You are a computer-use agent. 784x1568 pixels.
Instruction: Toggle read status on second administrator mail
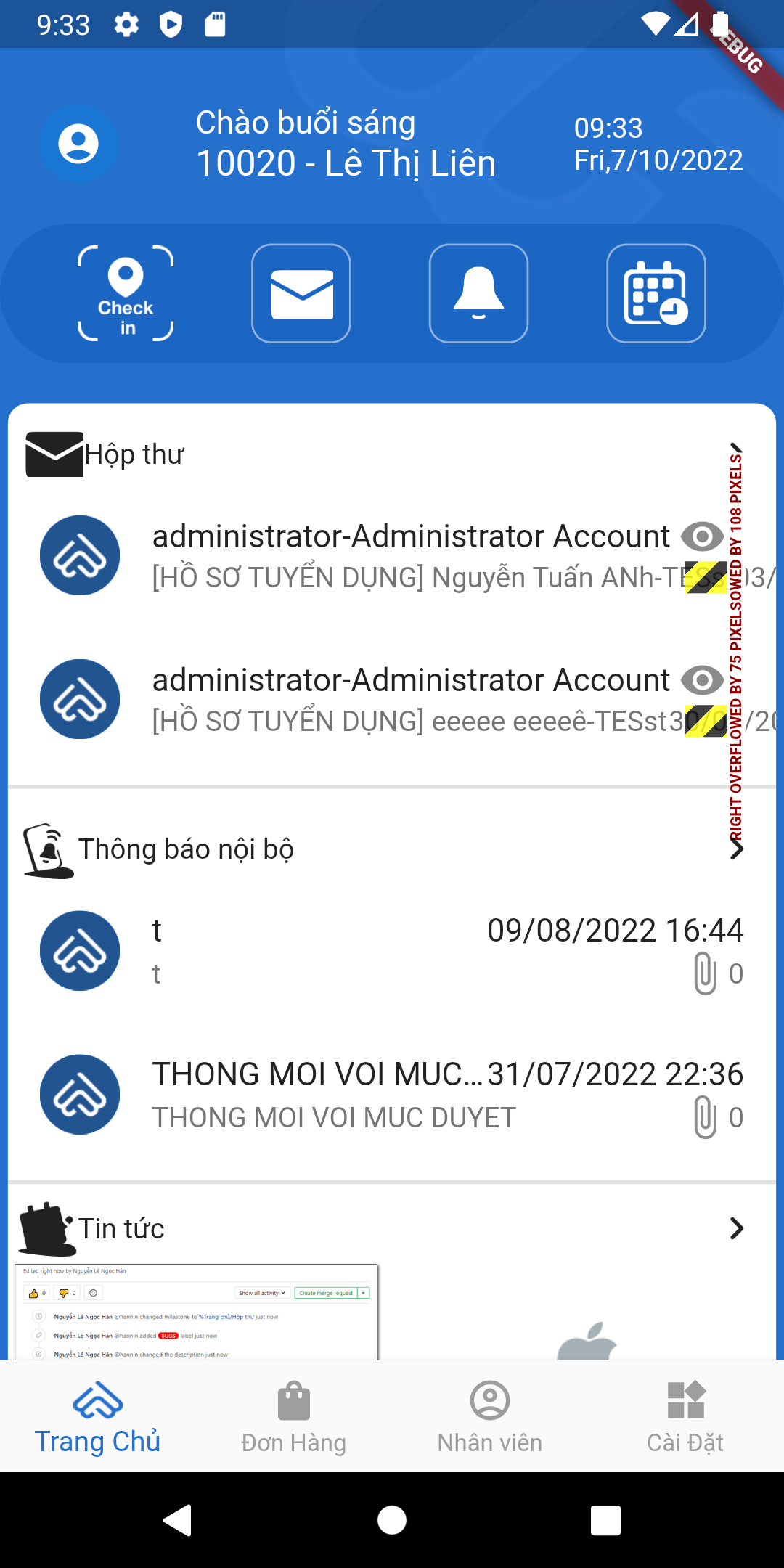point(701,681)
